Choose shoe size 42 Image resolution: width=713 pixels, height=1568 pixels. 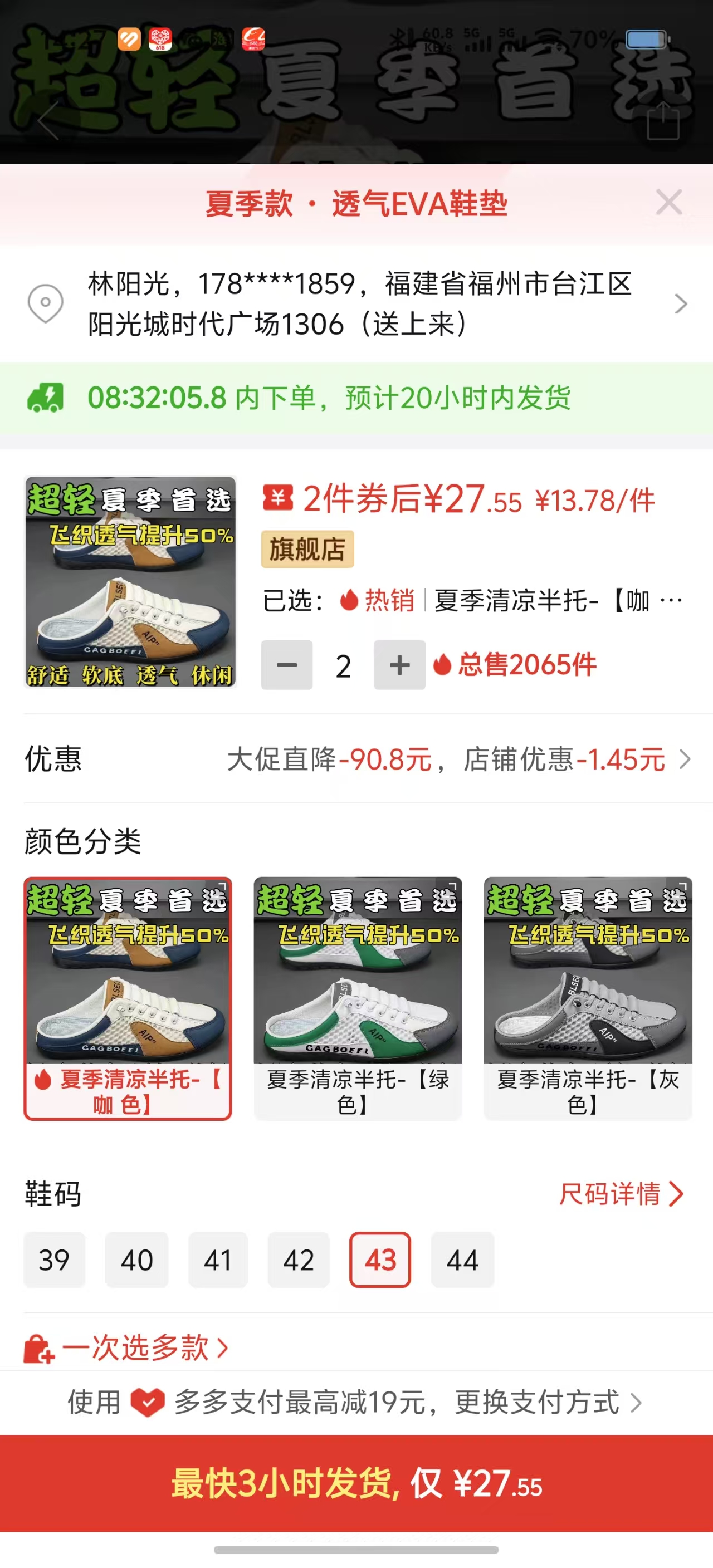click(299, 1260)
